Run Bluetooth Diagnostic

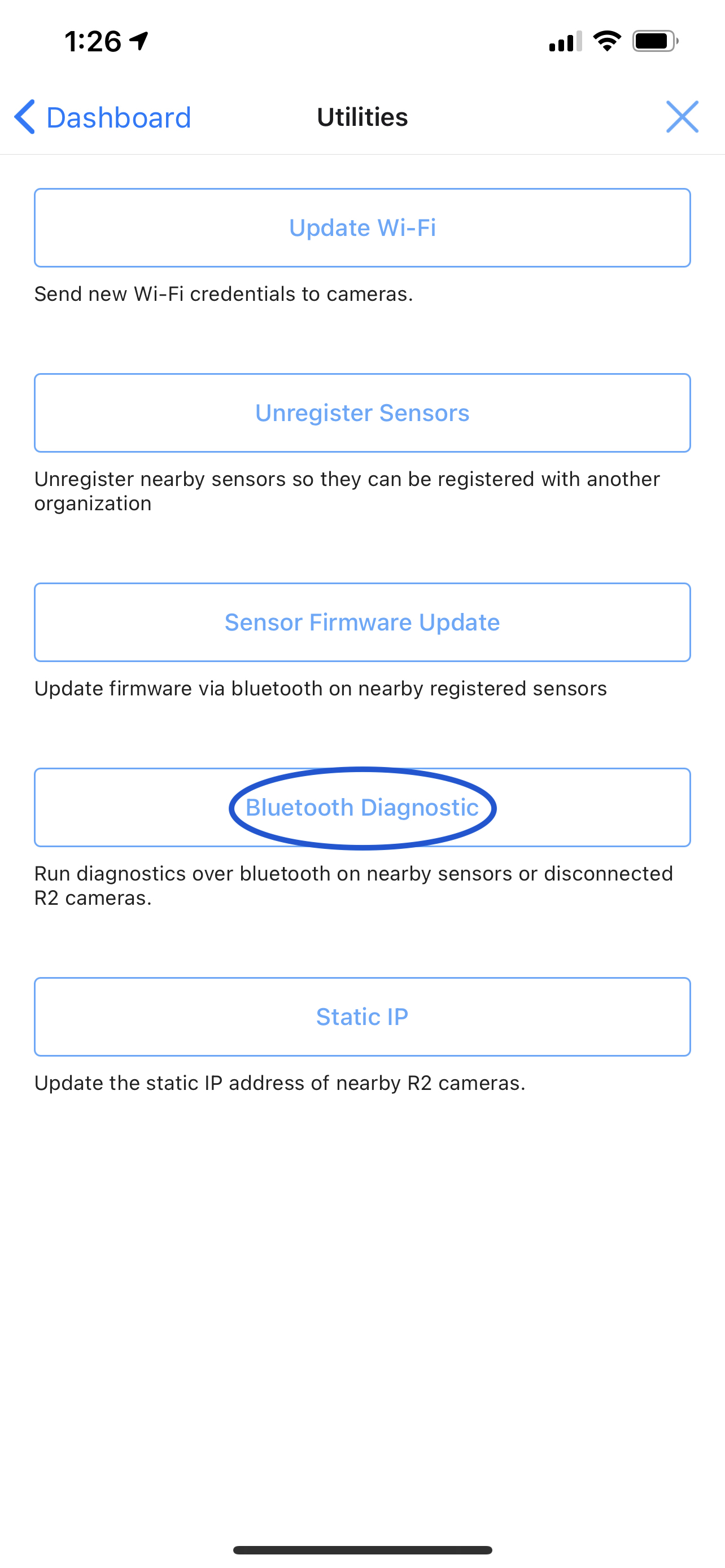362,807
